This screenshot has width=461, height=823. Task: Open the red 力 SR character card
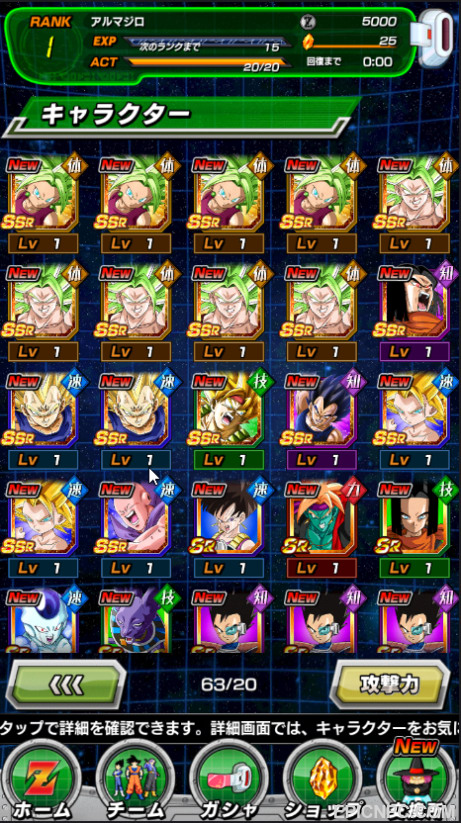[x=321, y=518]
